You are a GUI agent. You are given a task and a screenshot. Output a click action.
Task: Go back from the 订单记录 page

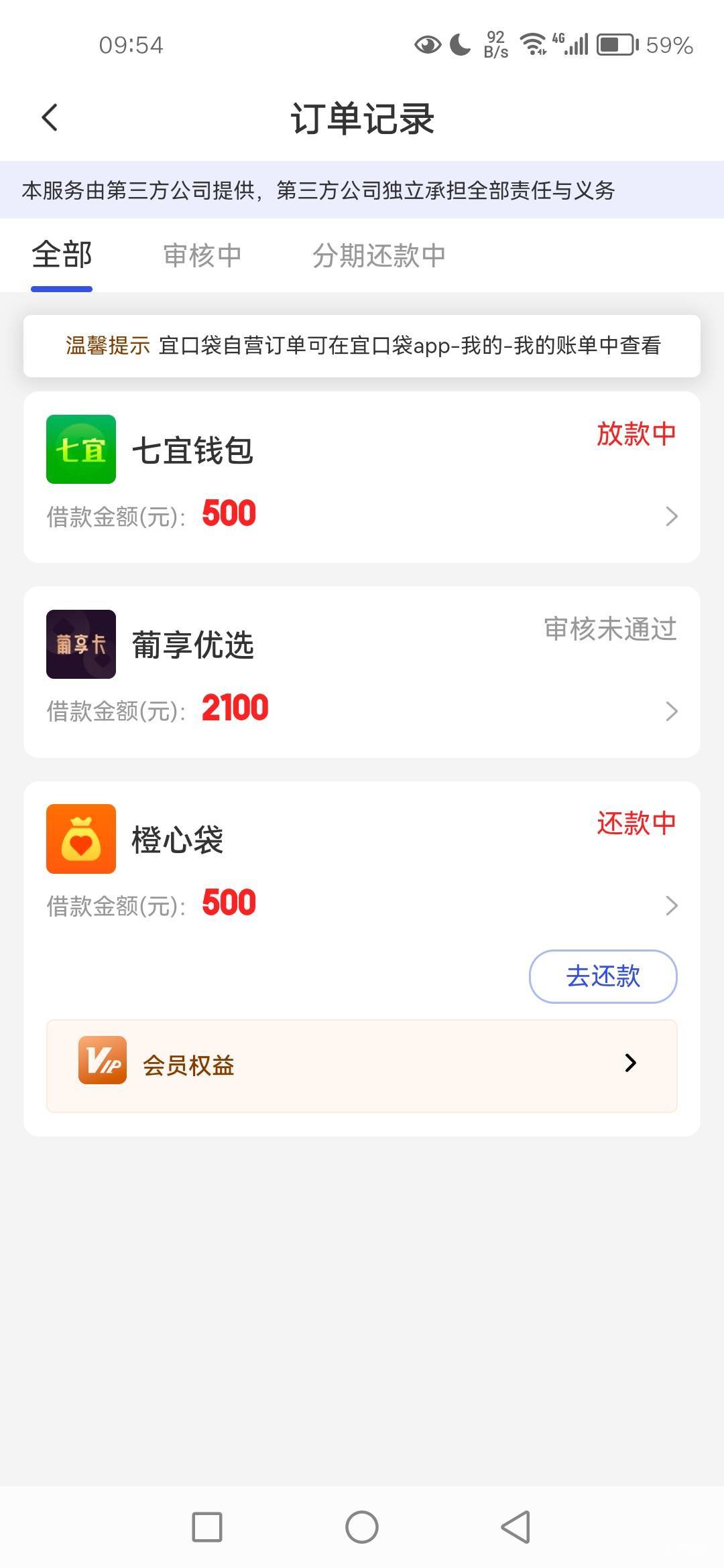point(50,118)
